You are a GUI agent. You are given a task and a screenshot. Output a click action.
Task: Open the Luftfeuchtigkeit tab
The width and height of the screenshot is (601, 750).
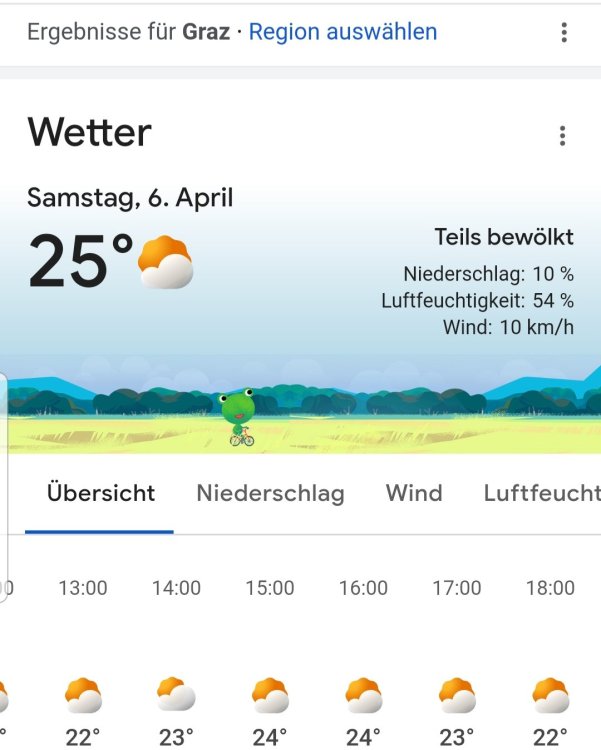[541, 493]
